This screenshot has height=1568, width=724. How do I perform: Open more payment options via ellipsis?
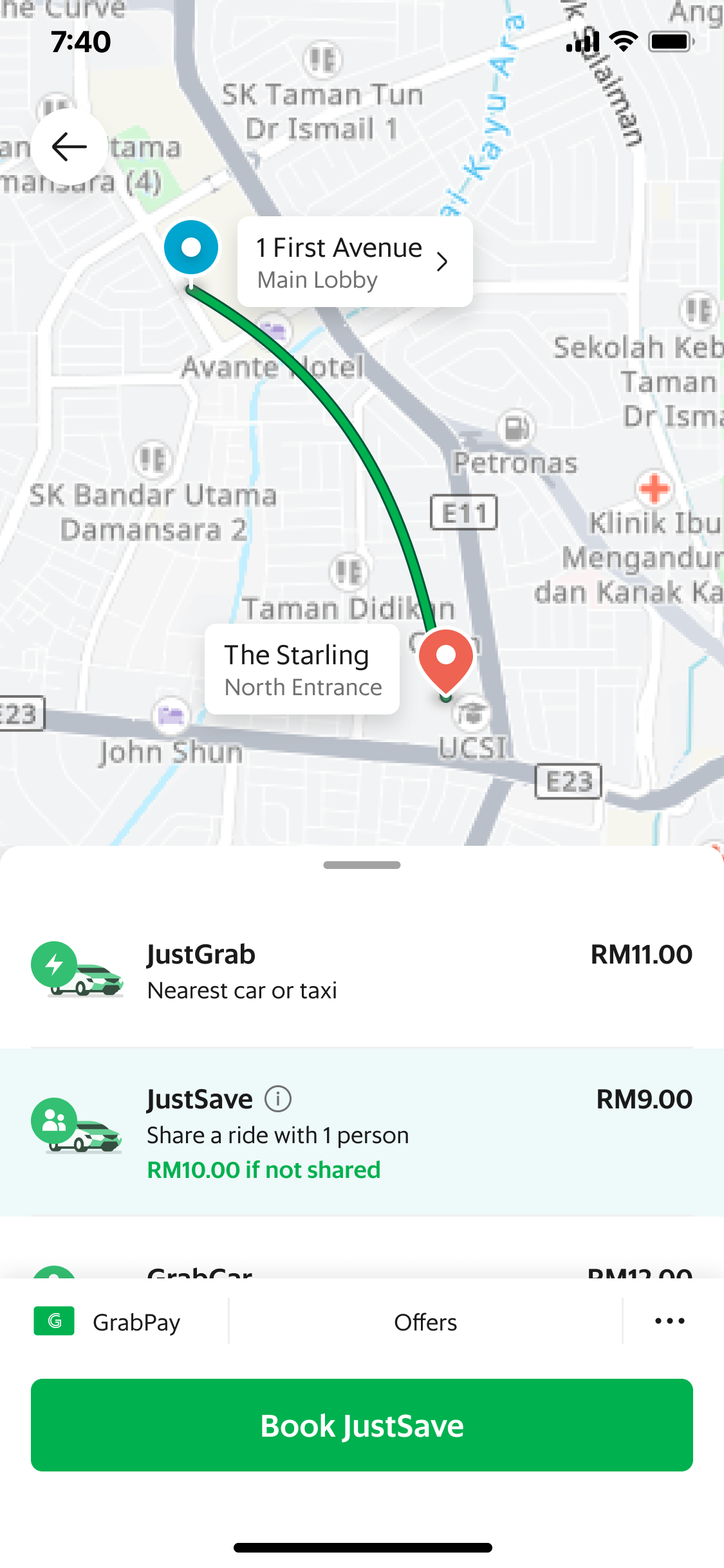[x=669, y=1321]
